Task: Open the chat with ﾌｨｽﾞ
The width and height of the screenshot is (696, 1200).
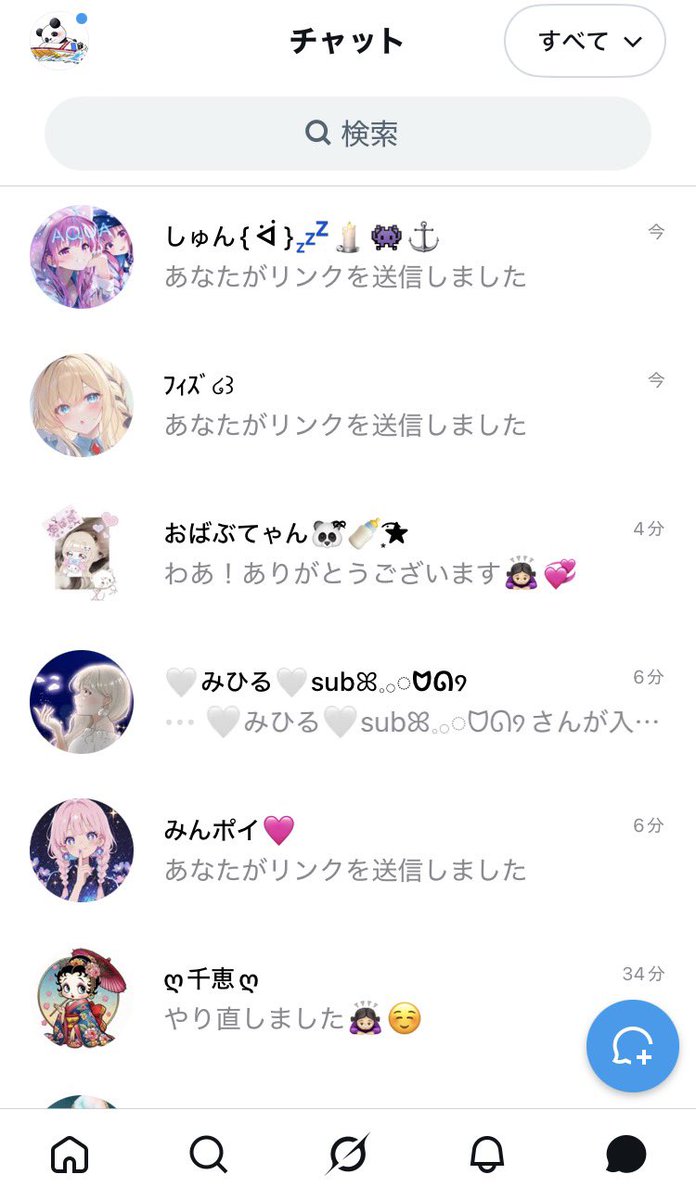Action: click(x=348, y=404)
